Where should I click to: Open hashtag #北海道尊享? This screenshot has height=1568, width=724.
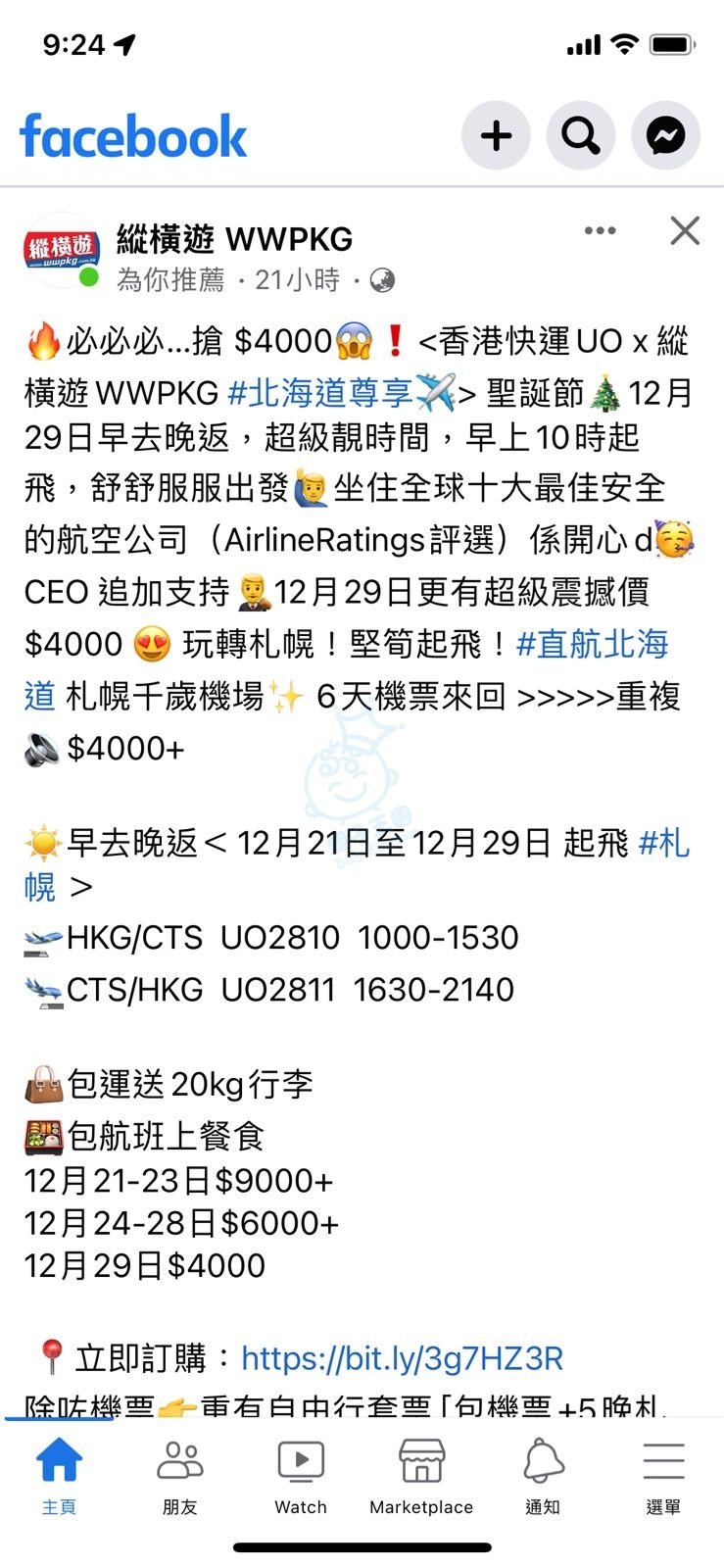coord(319,393)
